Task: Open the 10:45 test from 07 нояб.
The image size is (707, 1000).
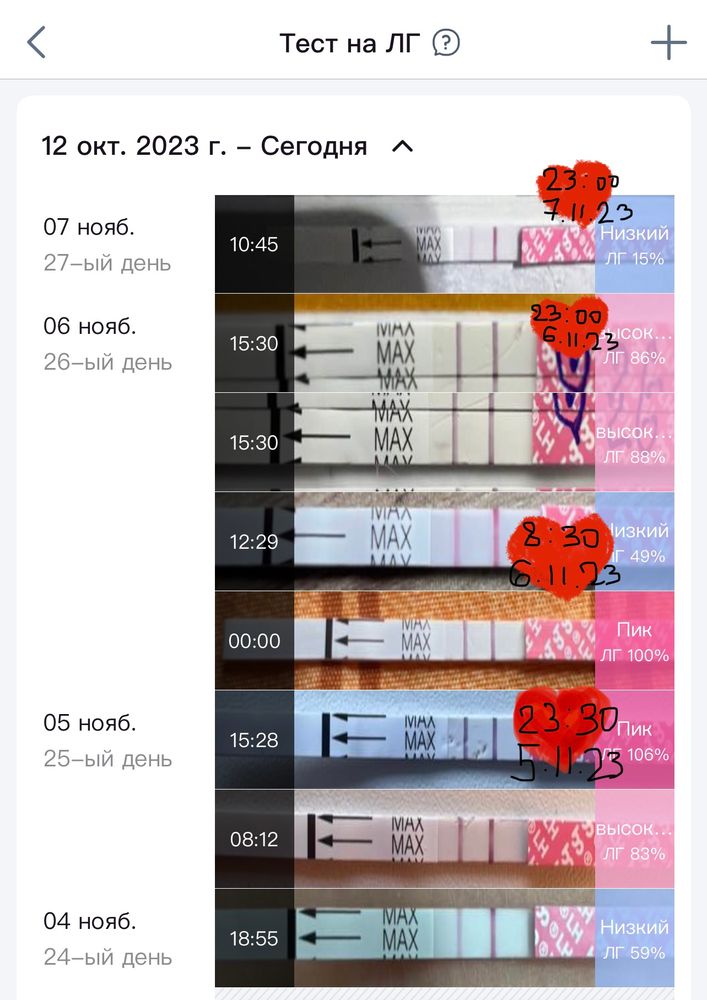Action: point(444,244)
